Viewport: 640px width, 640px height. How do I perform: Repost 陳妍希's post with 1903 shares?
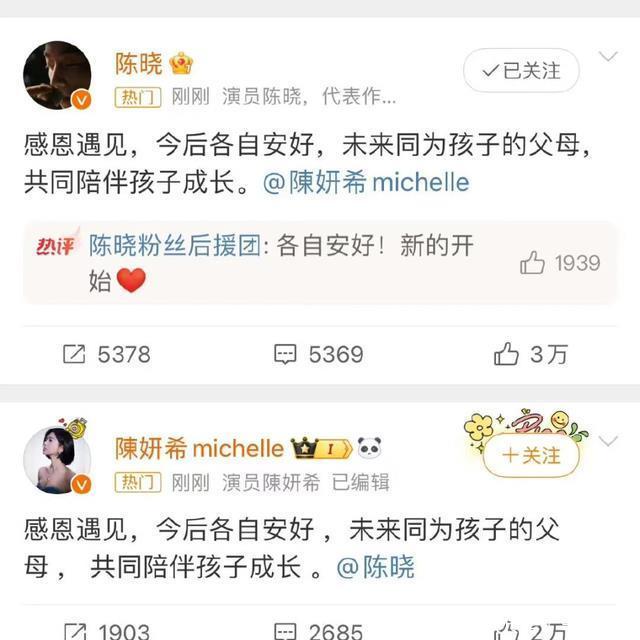[106, 632]
